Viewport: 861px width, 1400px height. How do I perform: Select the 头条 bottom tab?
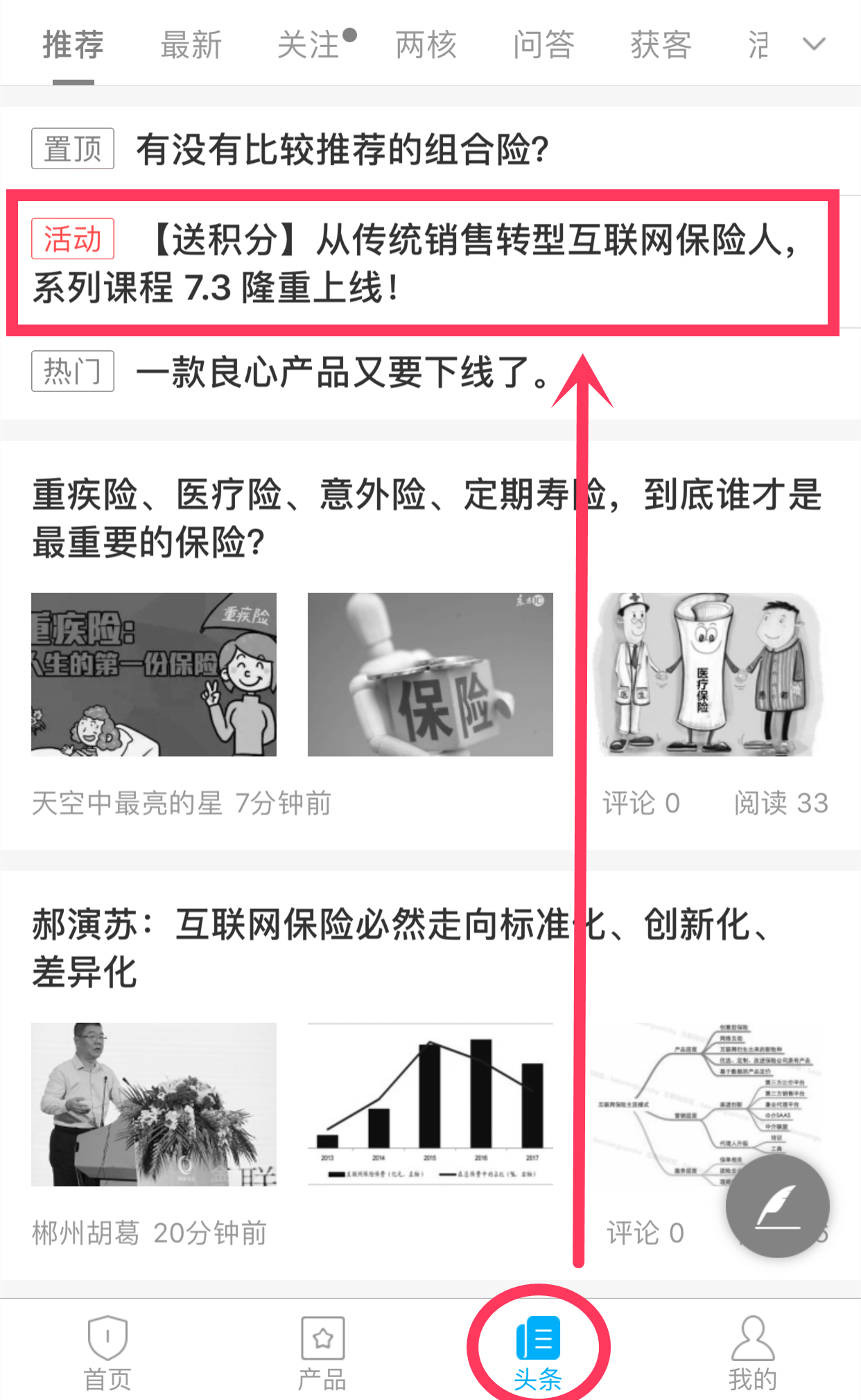(538, 1352)
